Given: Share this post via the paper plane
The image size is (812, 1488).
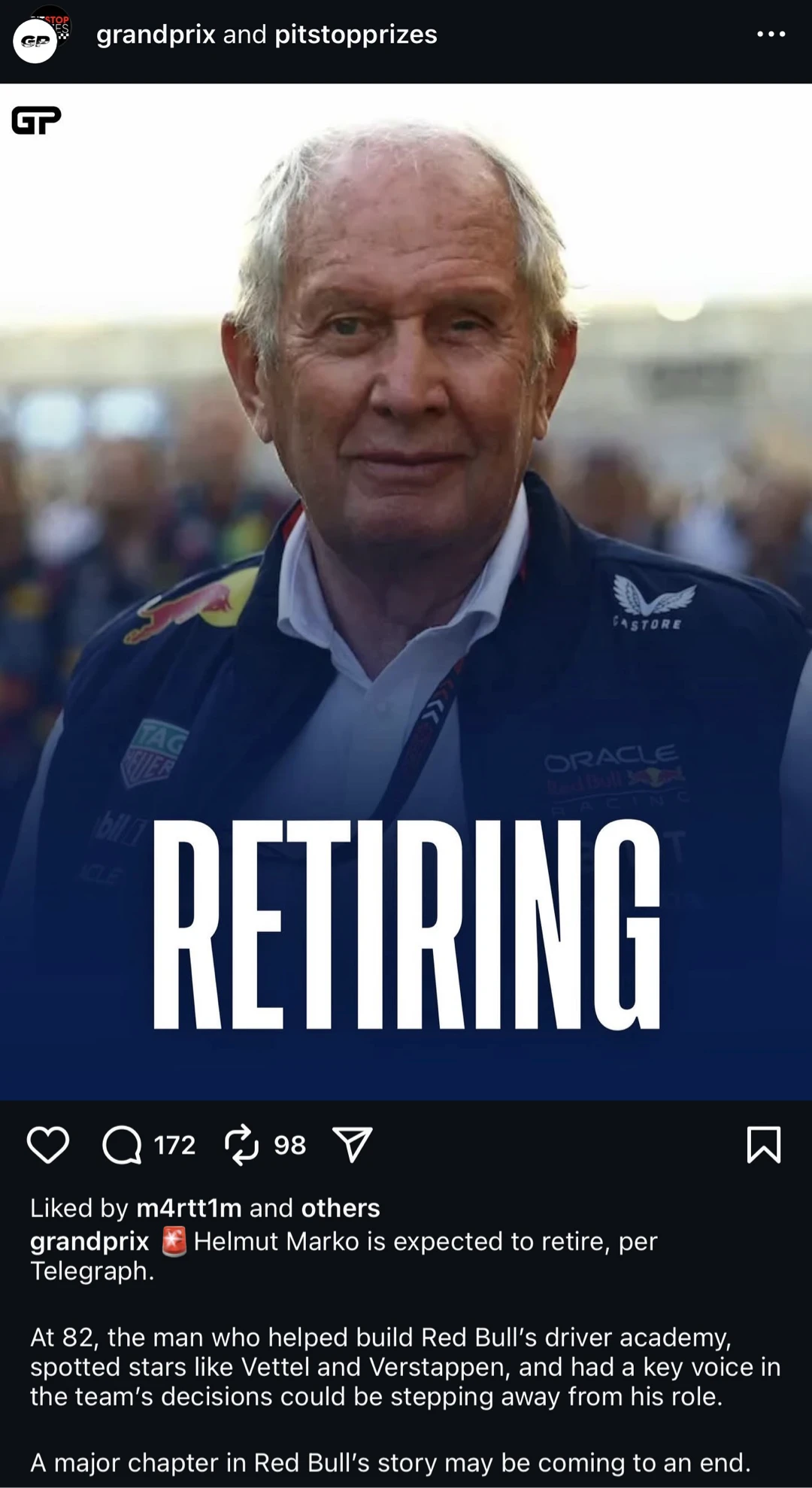Looking at the screenshot, I should tap(353, 1145).
